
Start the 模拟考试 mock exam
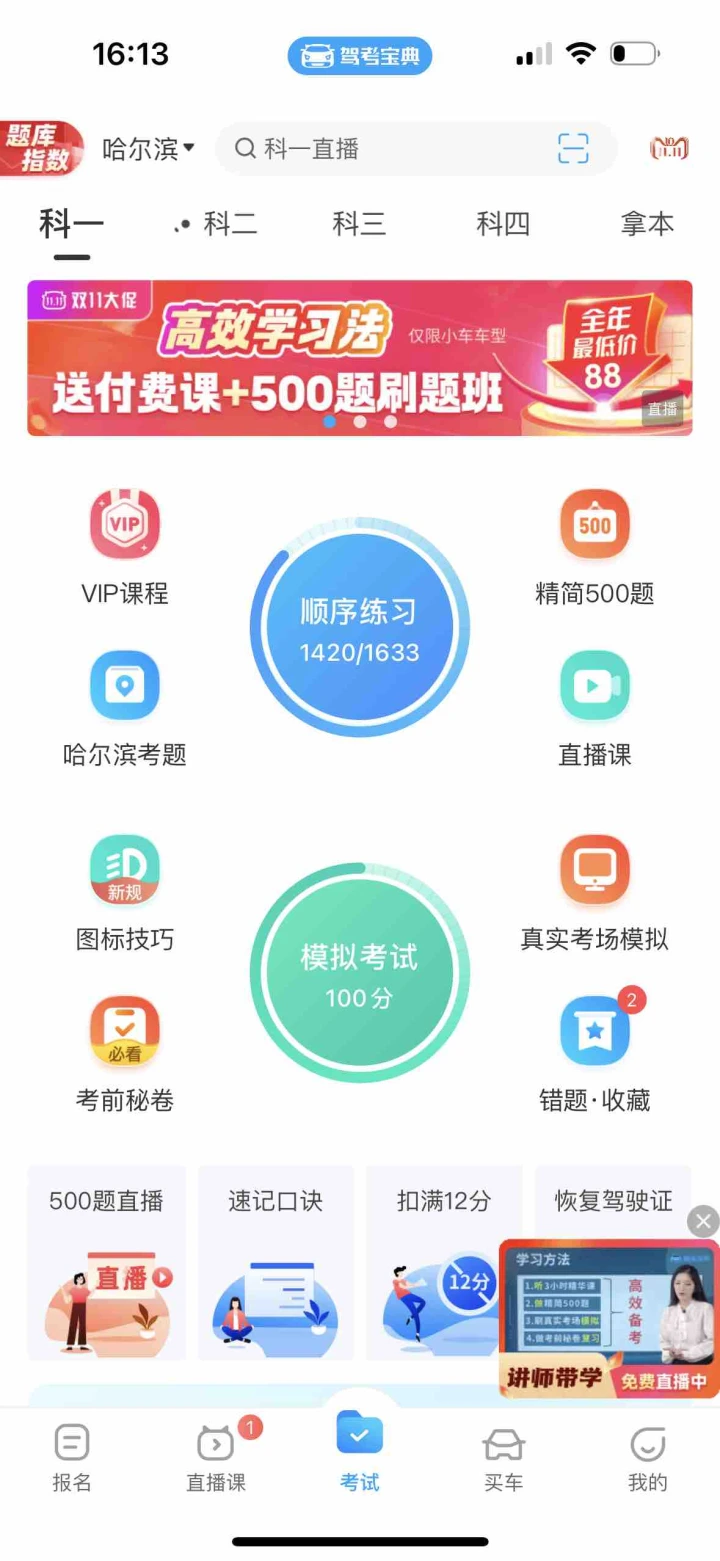coord(359,973)
